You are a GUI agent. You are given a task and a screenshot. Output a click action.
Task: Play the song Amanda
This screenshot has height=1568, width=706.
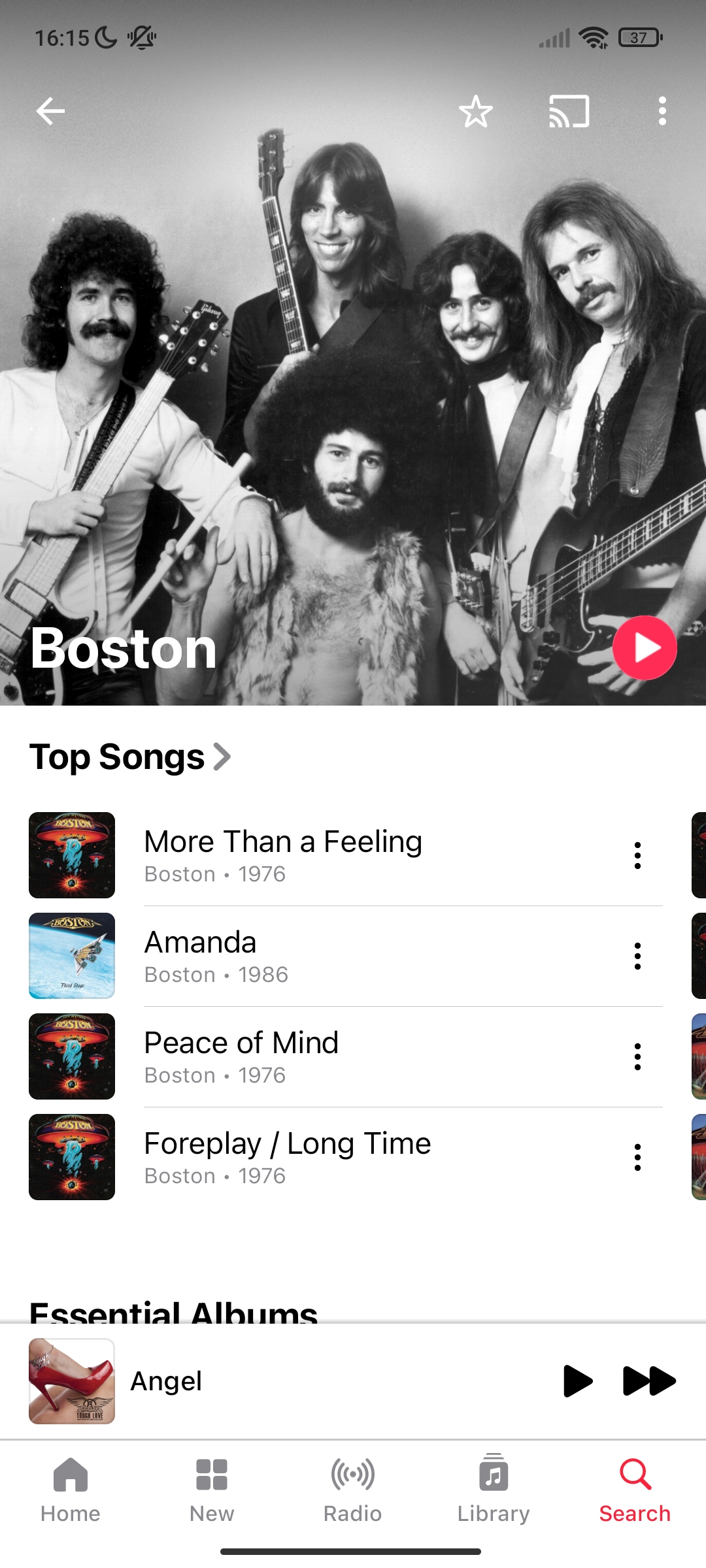point(200,956)
